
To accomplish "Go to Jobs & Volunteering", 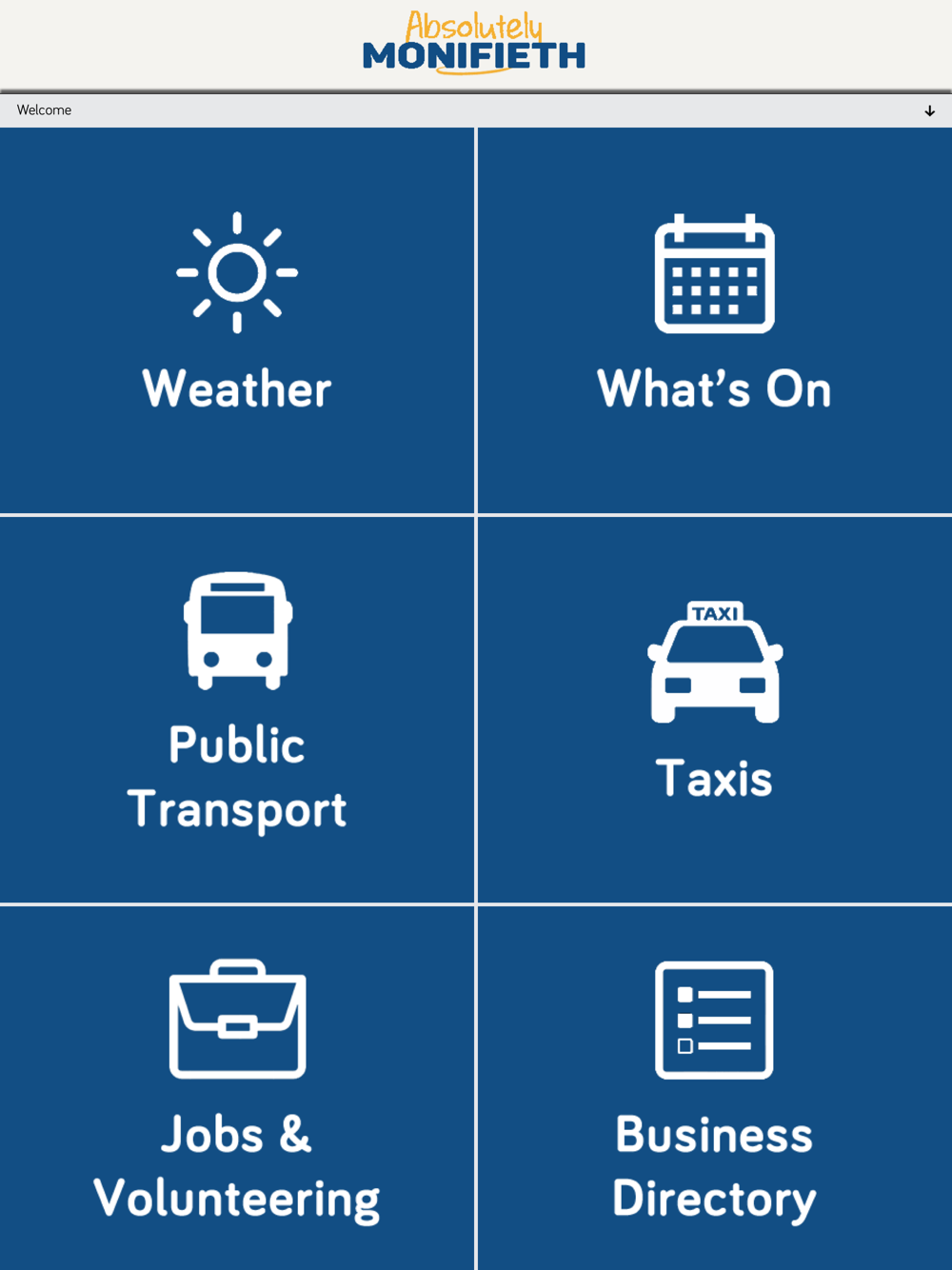I will 237,1087.
